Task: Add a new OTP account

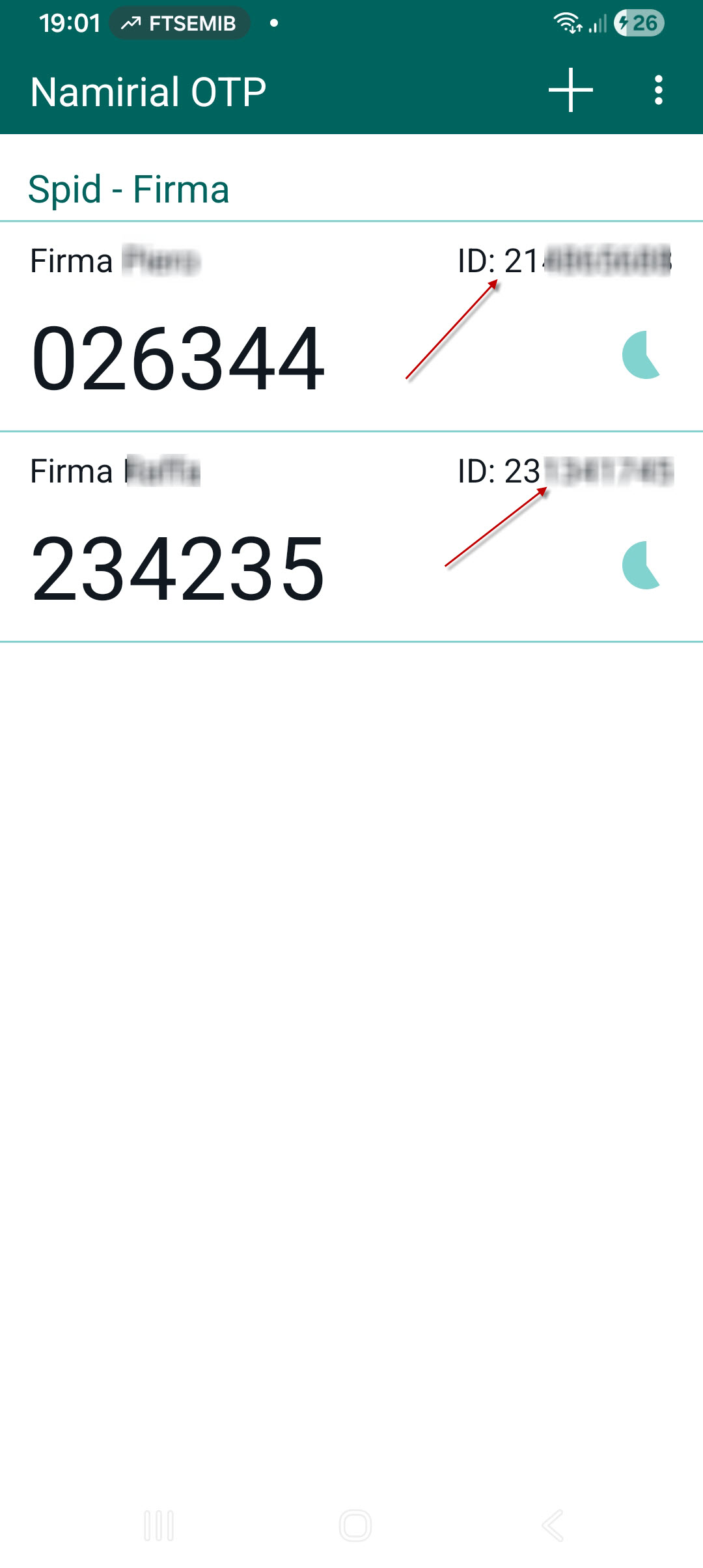Action: (570, 91)
